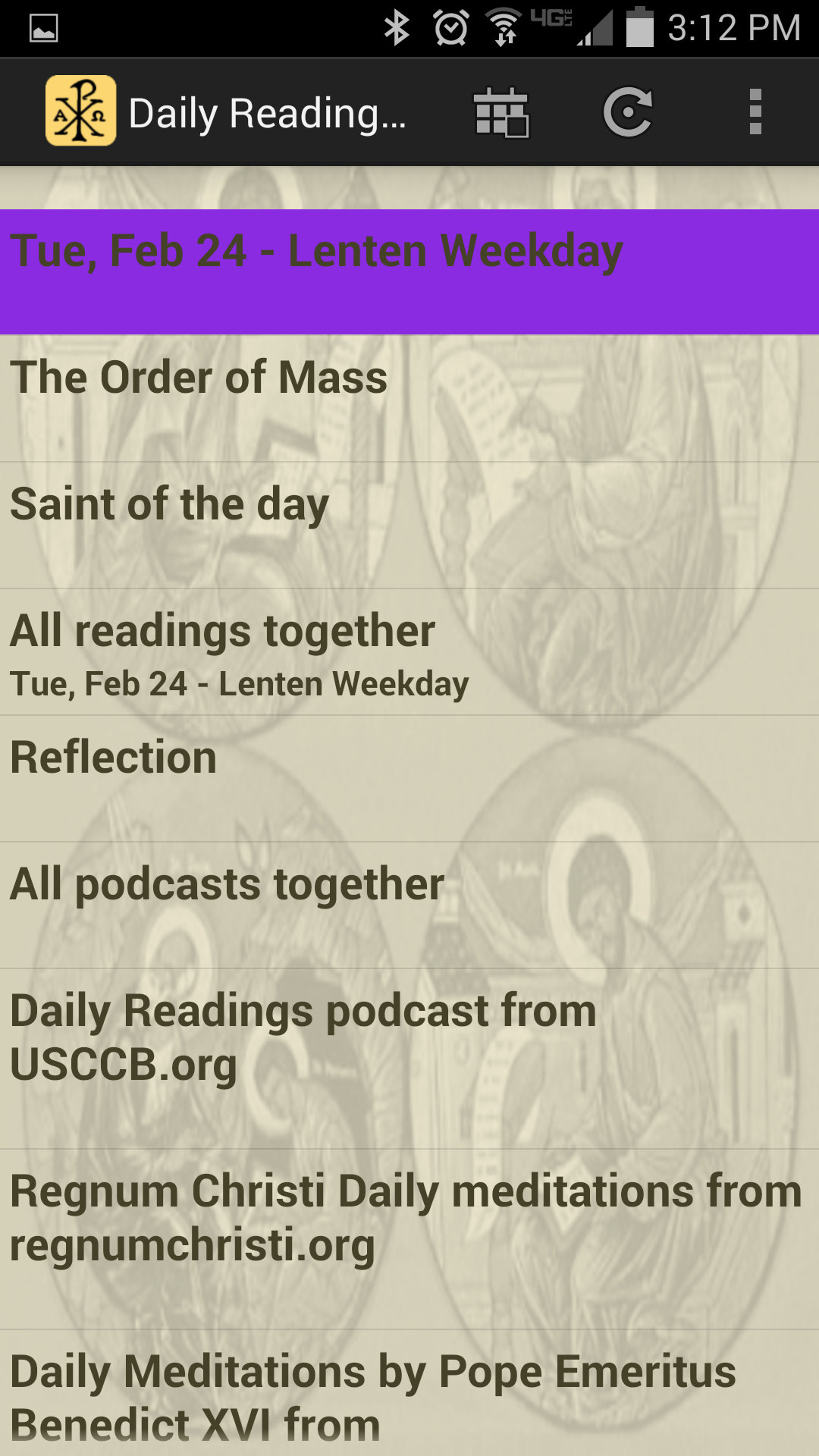Image resolution: width=819 pixels, height=1456 pixels.
Task: Open Regnum Christi Daily meditations
Action: click(409, 1239)
